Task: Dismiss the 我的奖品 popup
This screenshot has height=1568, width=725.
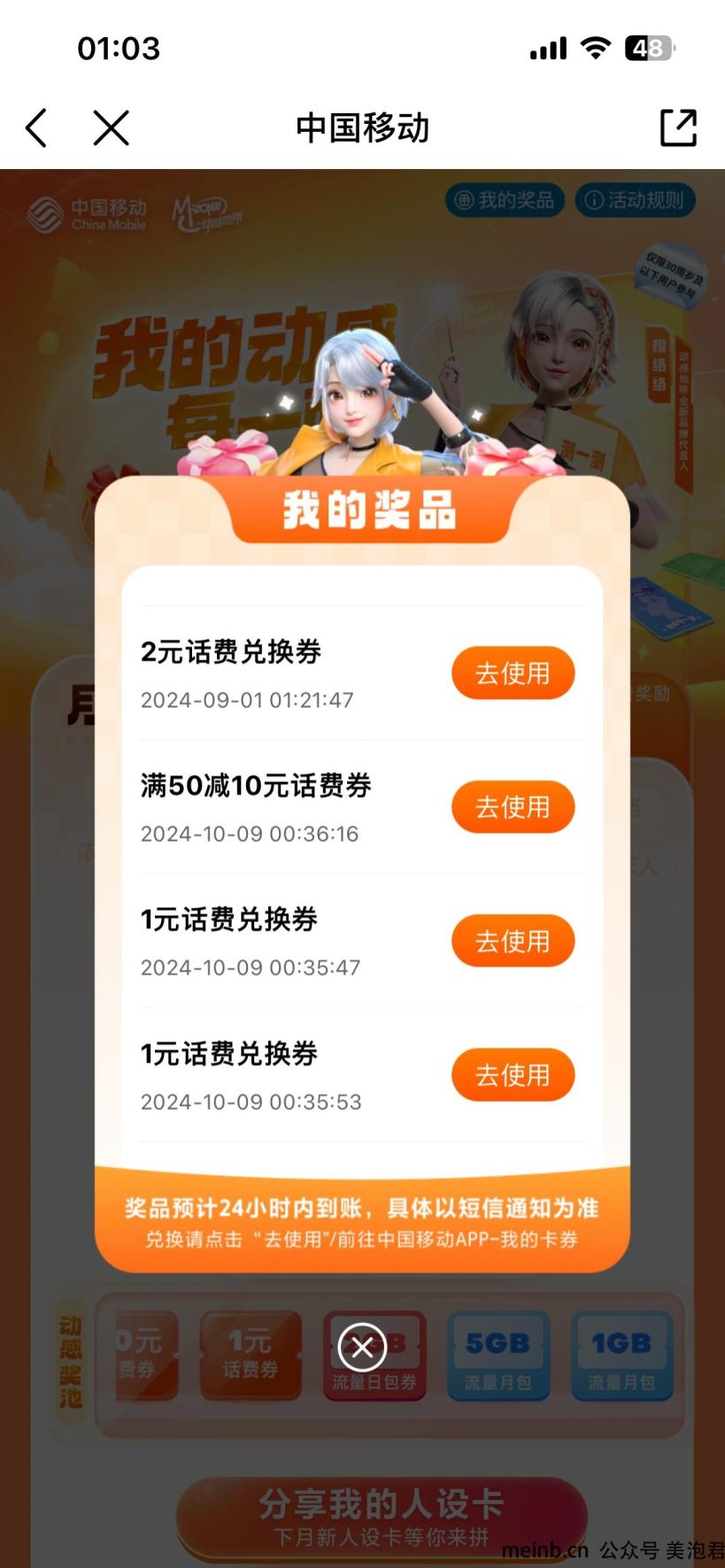Action: click(362, 1348)
